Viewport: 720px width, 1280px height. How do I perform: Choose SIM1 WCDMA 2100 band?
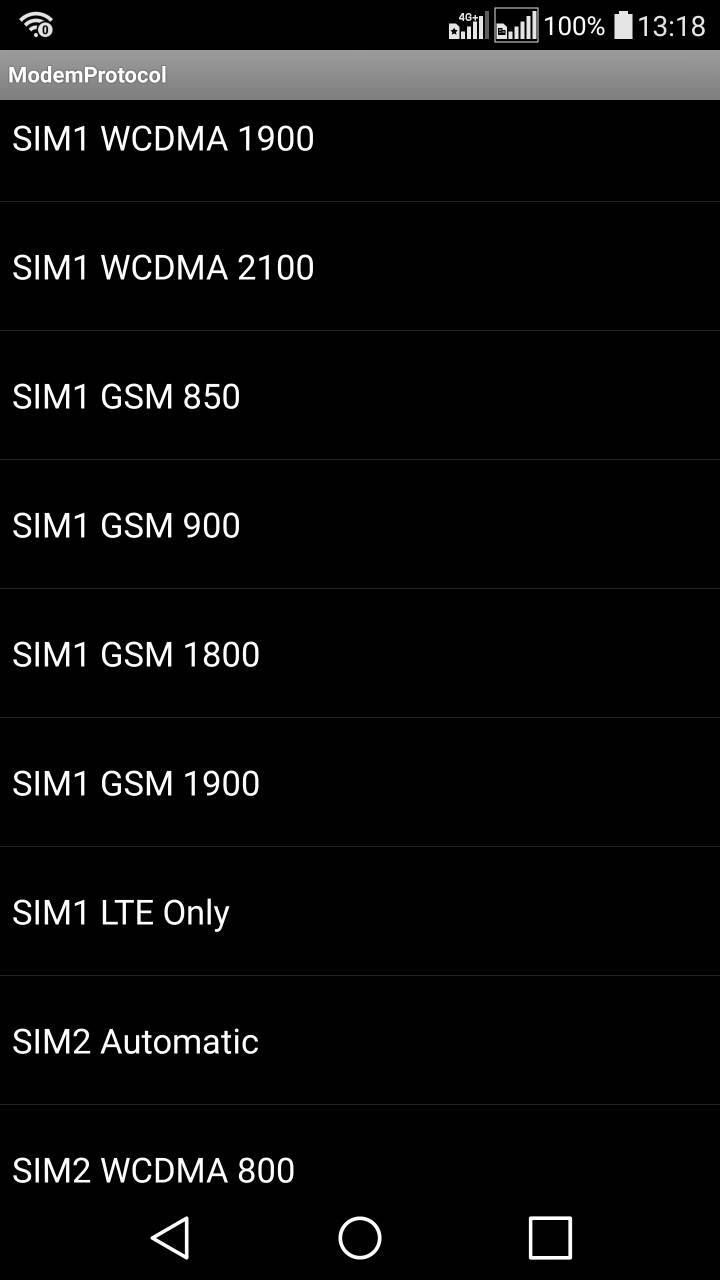(x=360, y=267)
